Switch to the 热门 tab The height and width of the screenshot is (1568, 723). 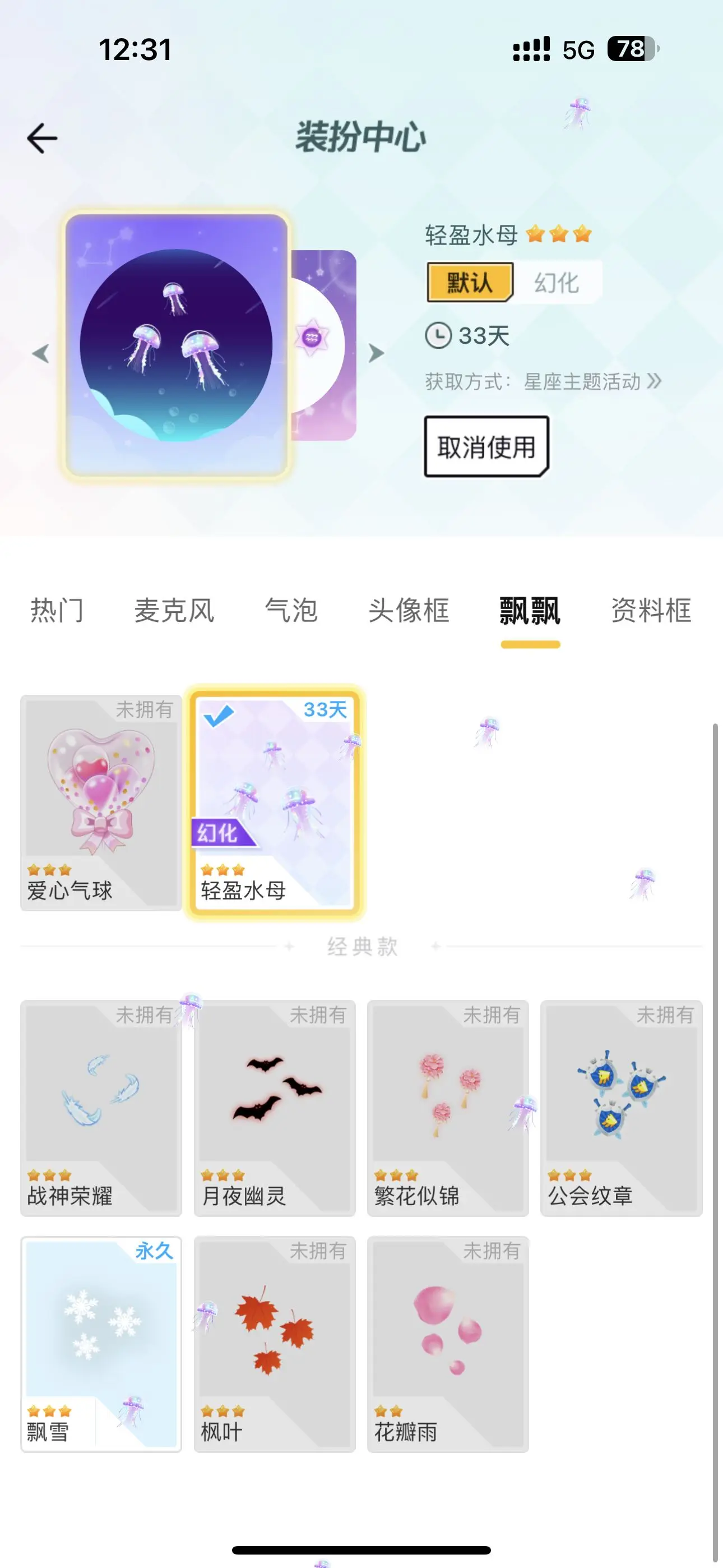point(57,611)
